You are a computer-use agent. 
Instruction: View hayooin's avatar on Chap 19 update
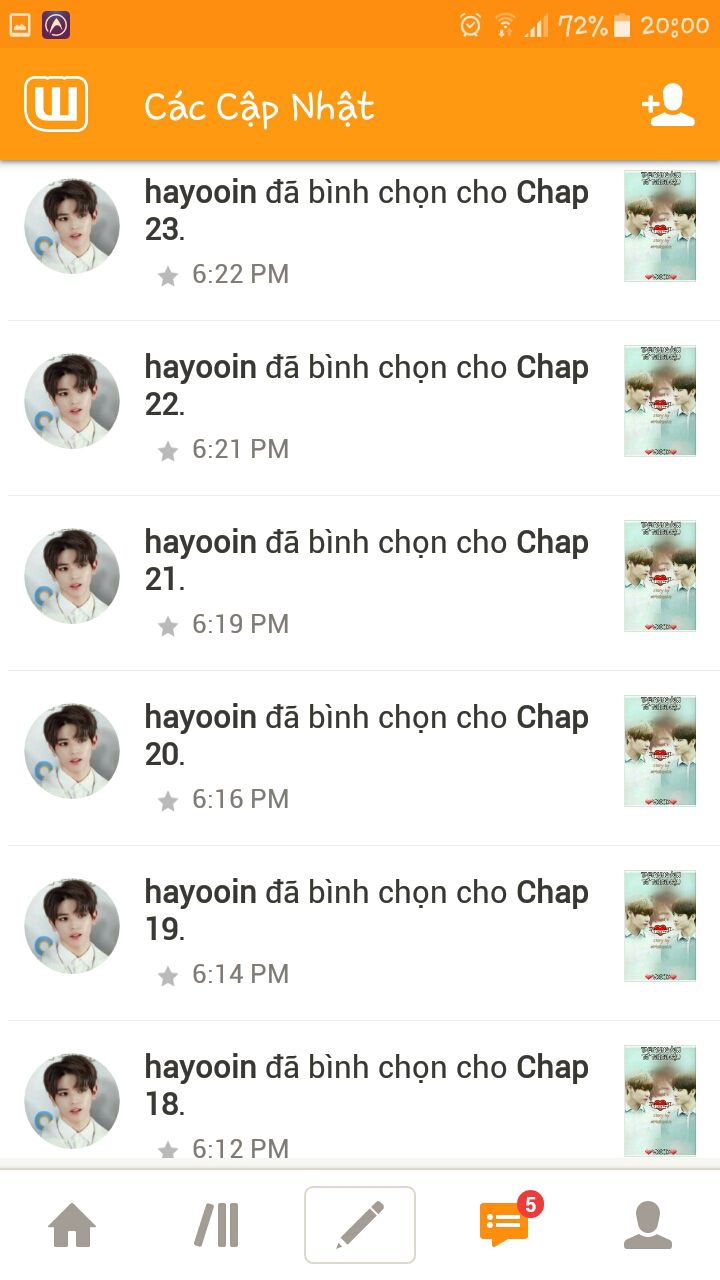click(72, 926)
